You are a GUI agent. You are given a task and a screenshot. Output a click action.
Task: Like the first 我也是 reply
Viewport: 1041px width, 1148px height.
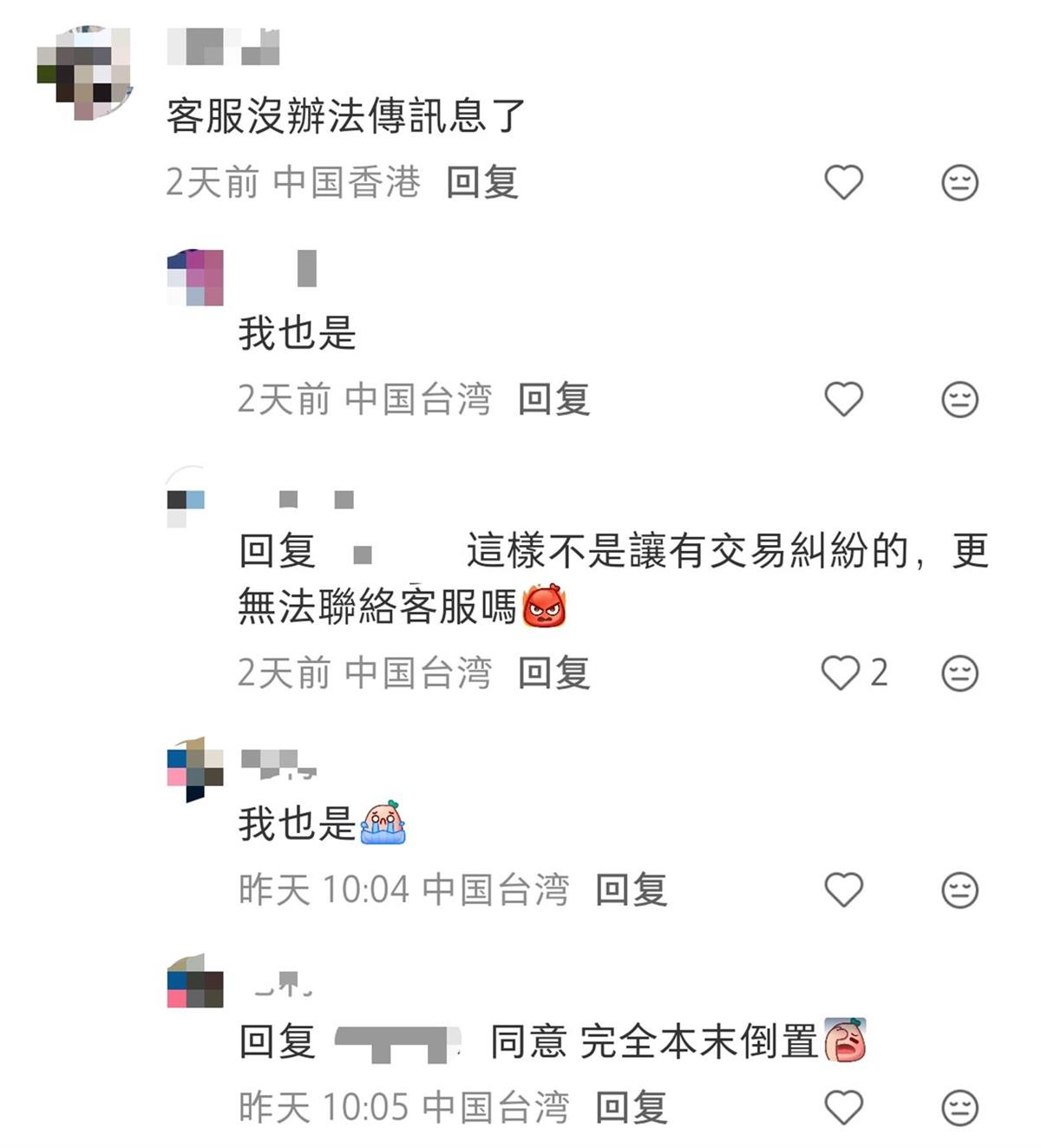[x=843, y=399]
